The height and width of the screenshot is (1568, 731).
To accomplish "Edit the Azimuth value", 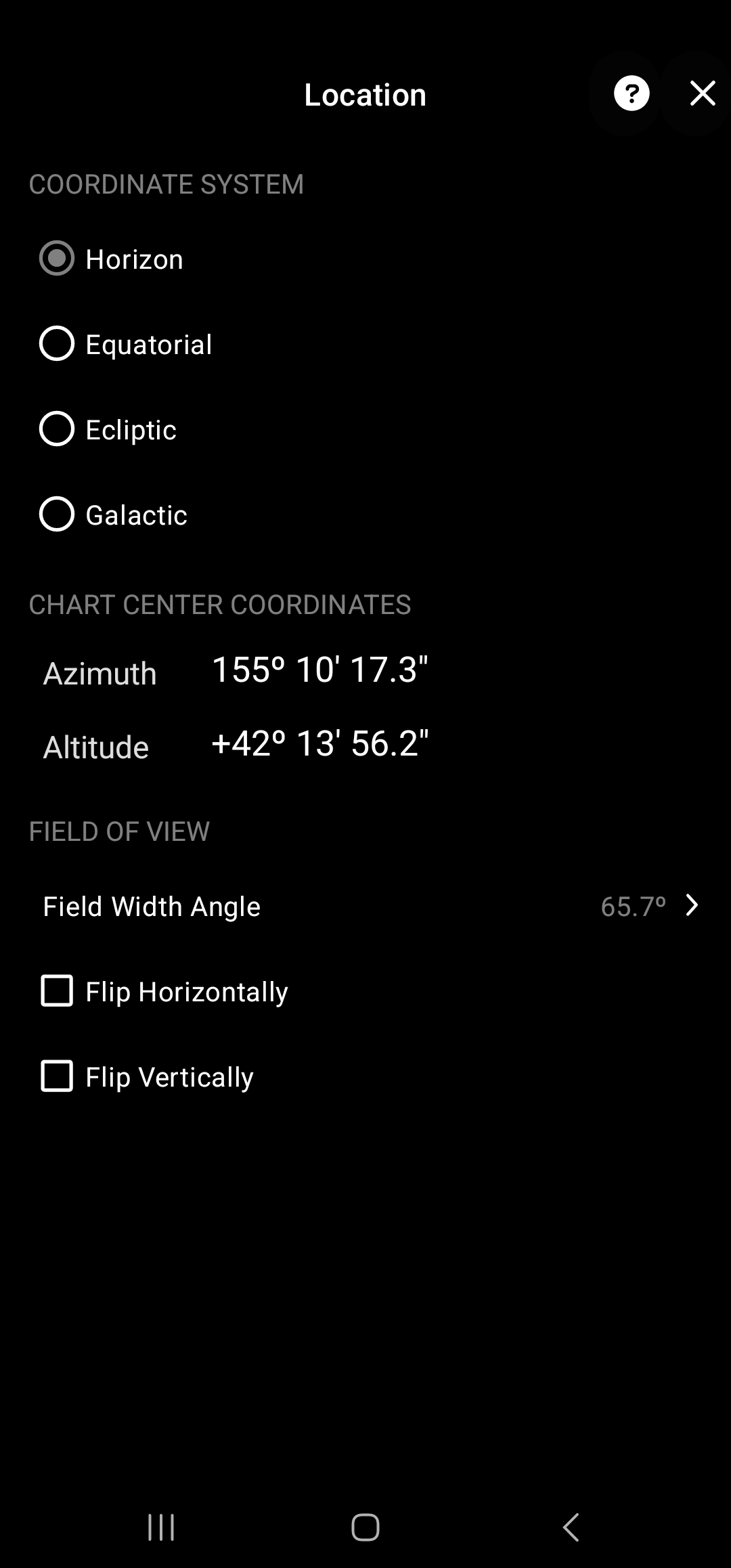I will coord(319,670).
